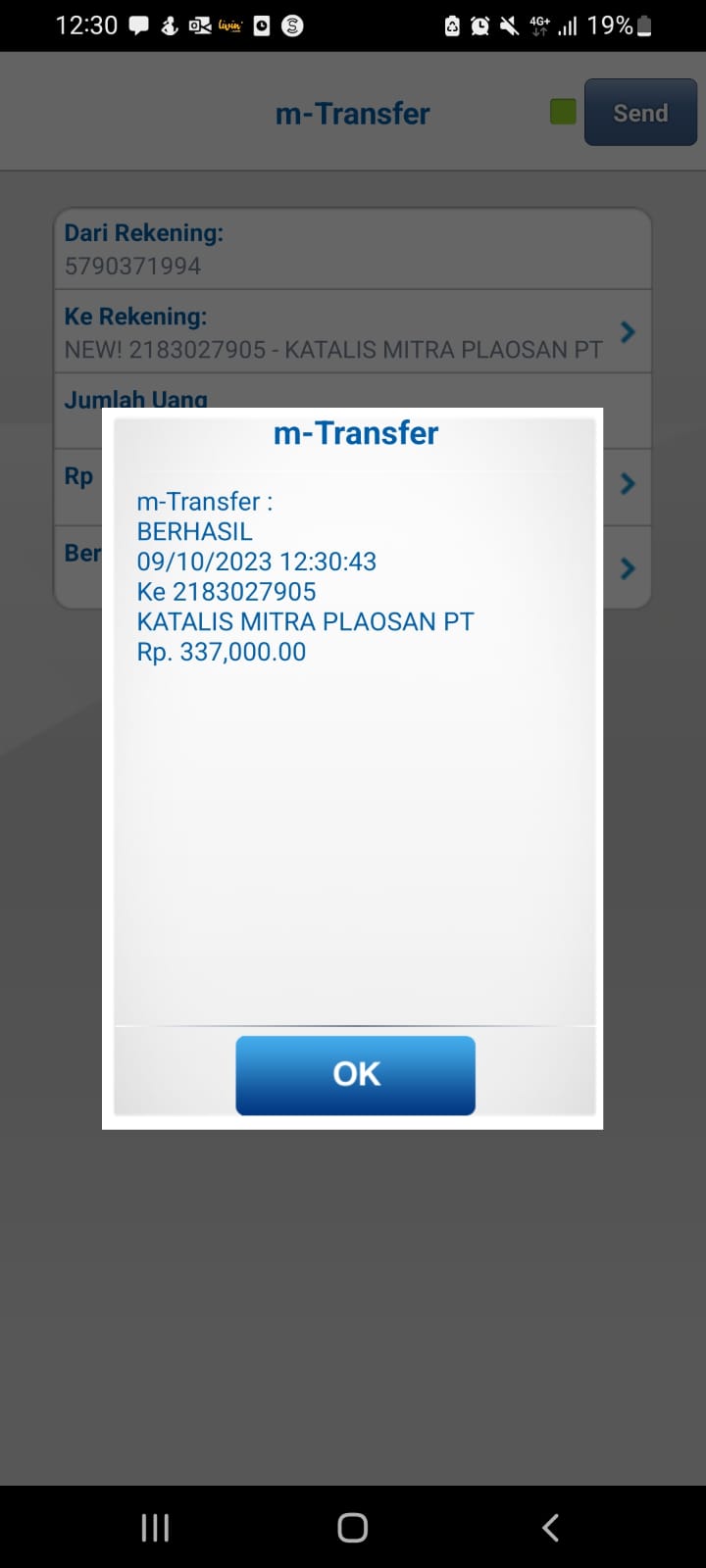This screenshot has width=706, height=1568.
Task: Expand the Rp amount row chevron
Action: [x=628, y=483]
